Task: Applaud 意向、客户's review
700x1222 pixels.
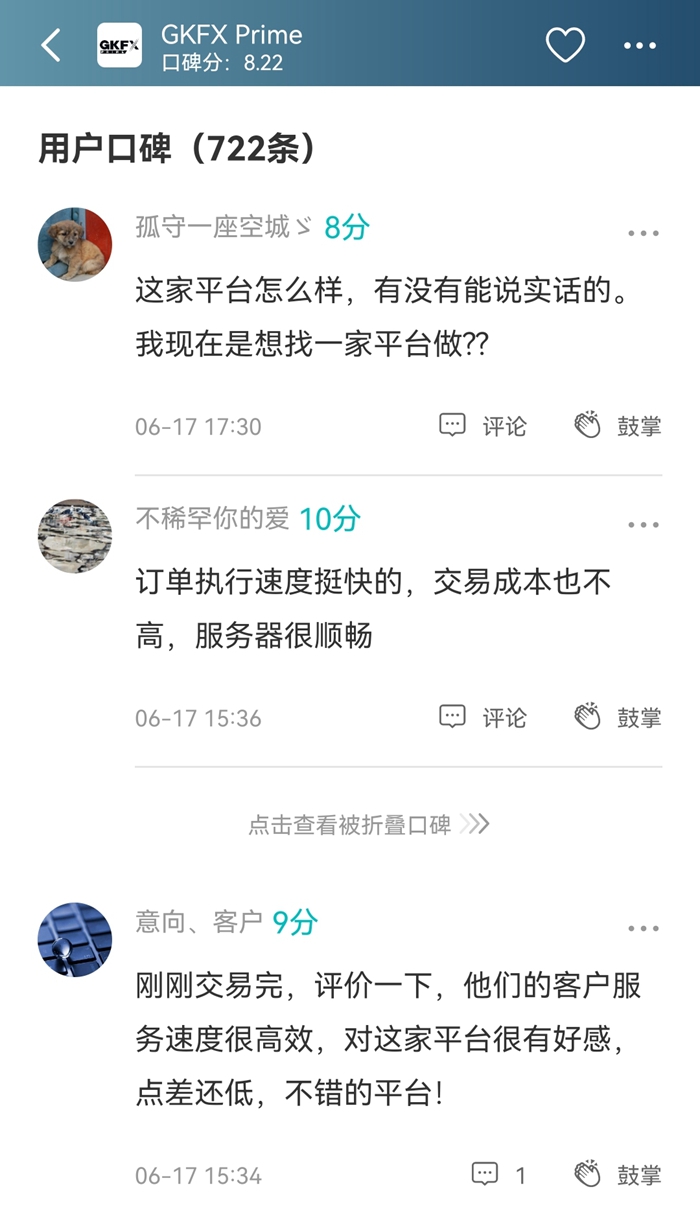Action: tap(618, 1175)
